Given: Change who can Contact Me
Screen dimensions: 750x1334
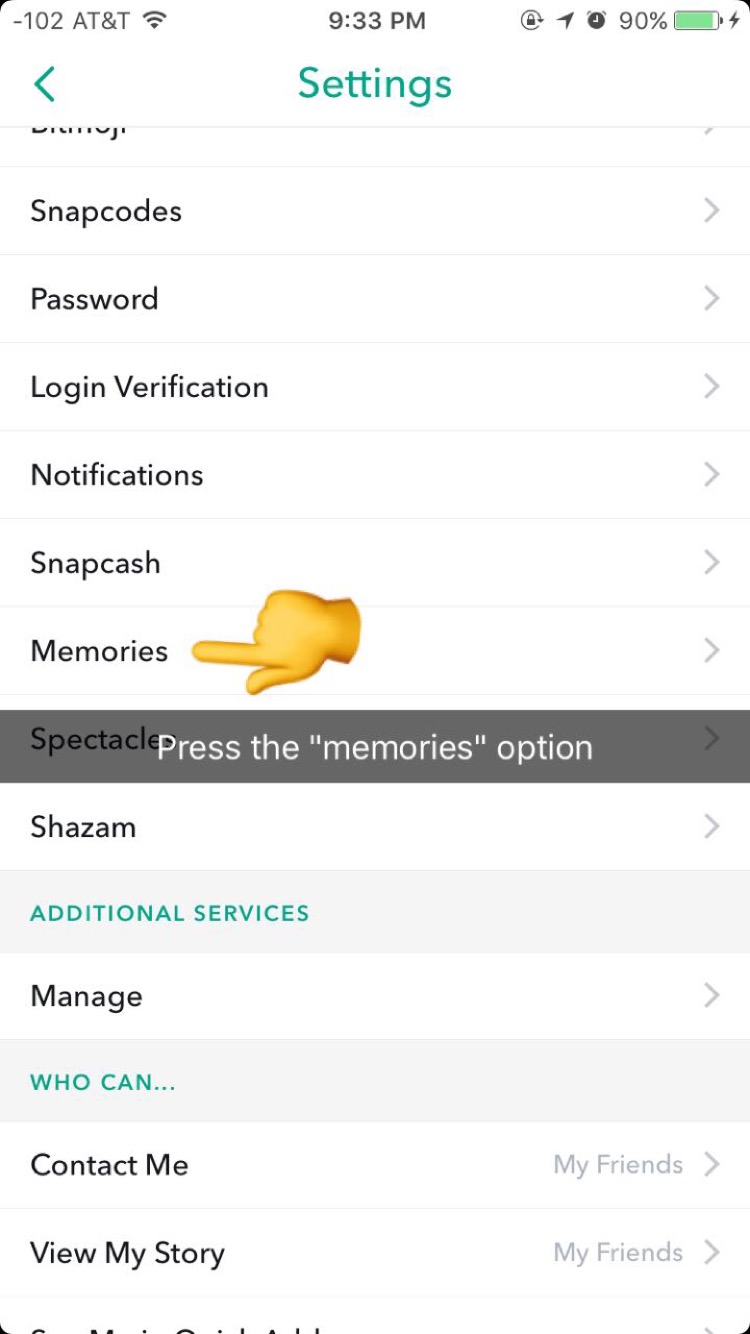Looking at the screenshot, I should coord(375,1165).
